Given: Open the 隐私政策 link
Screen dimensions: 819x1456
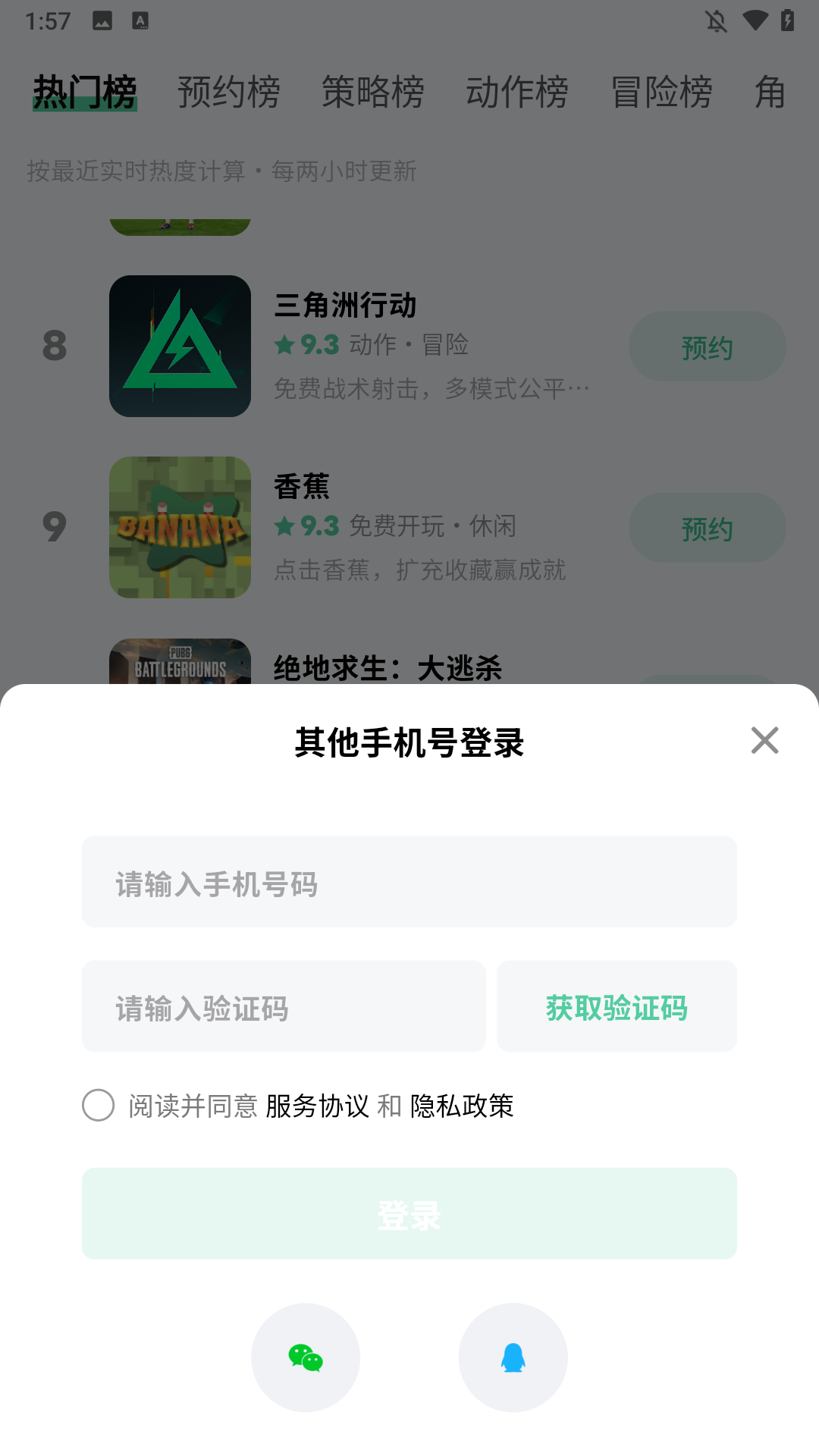Looking at the screenshot, I should point(463,1106).
